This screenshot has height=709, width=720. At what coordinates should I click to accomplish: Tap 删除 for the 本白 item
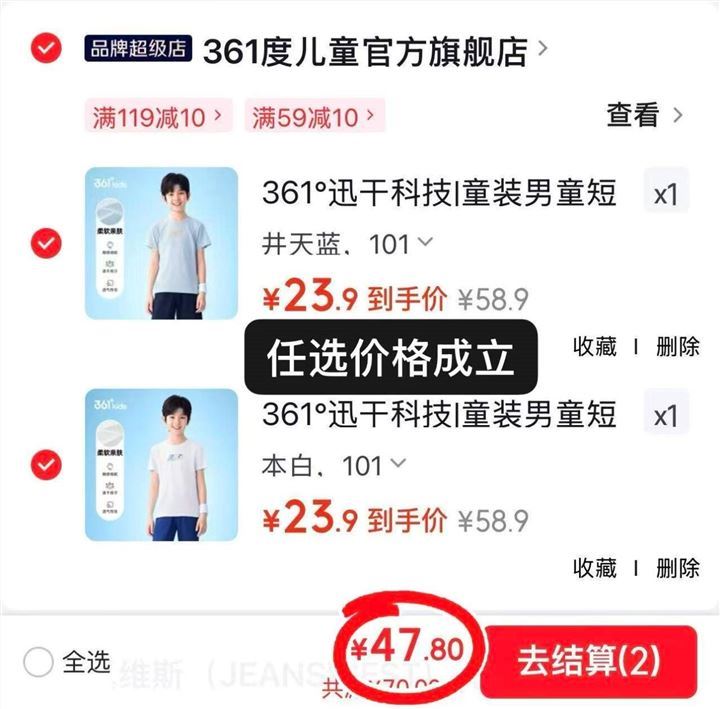pyautogui.click(x=677, y=568)
